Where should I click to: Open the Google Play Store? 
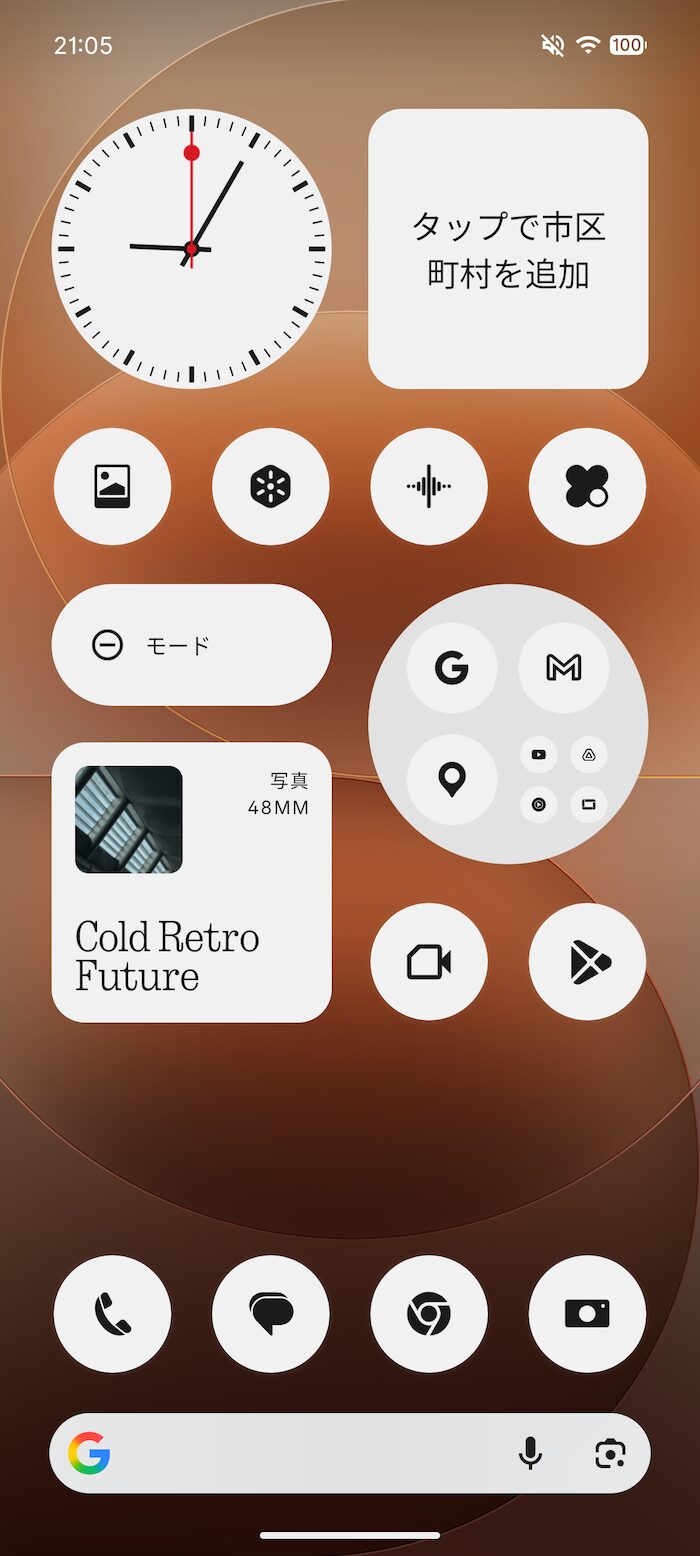coord(587,962)
